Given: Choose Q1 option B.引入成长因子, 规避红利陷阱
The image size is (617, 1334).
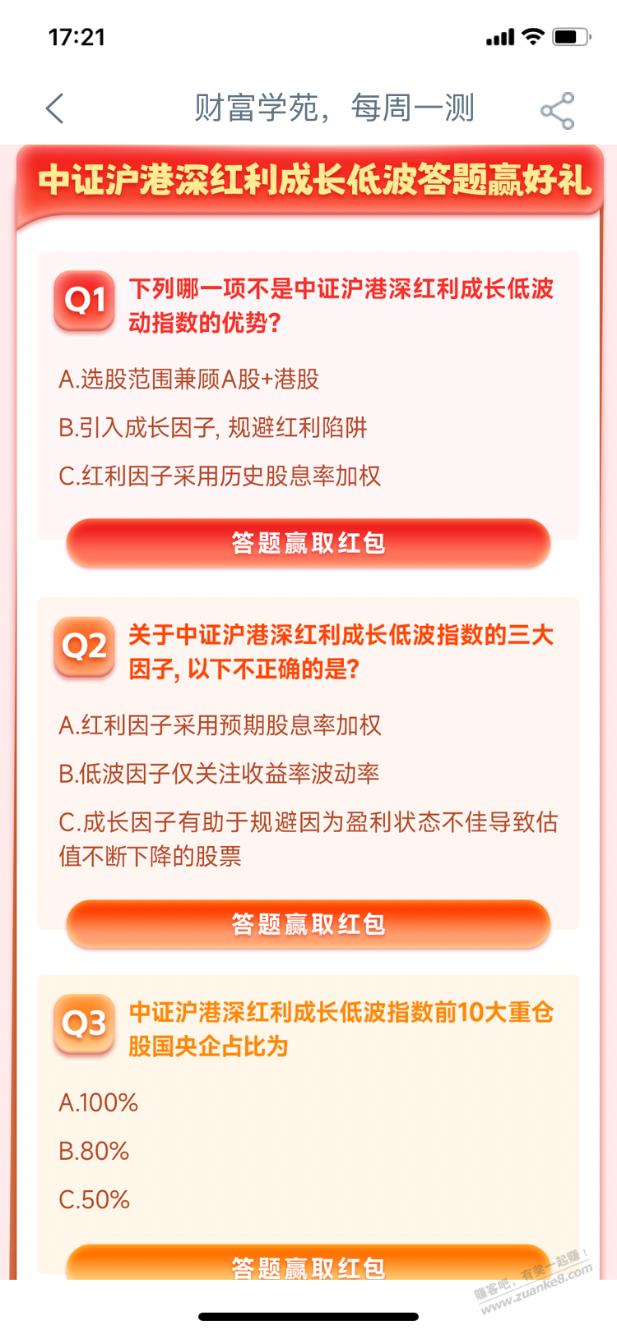Looking at the screenshot, I should point(213,428).
